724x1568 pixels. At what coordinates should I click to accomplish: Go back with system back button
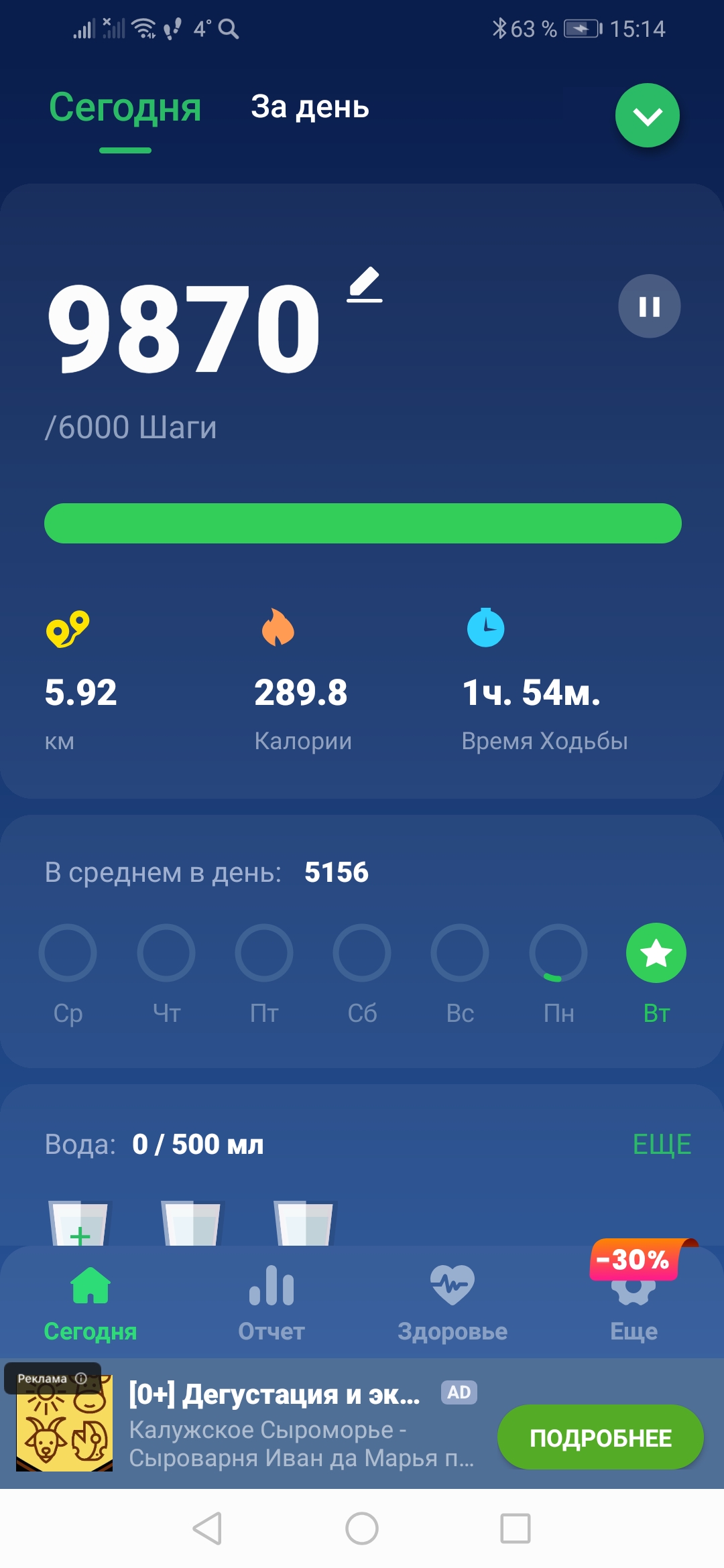(x=207, y=1528)
